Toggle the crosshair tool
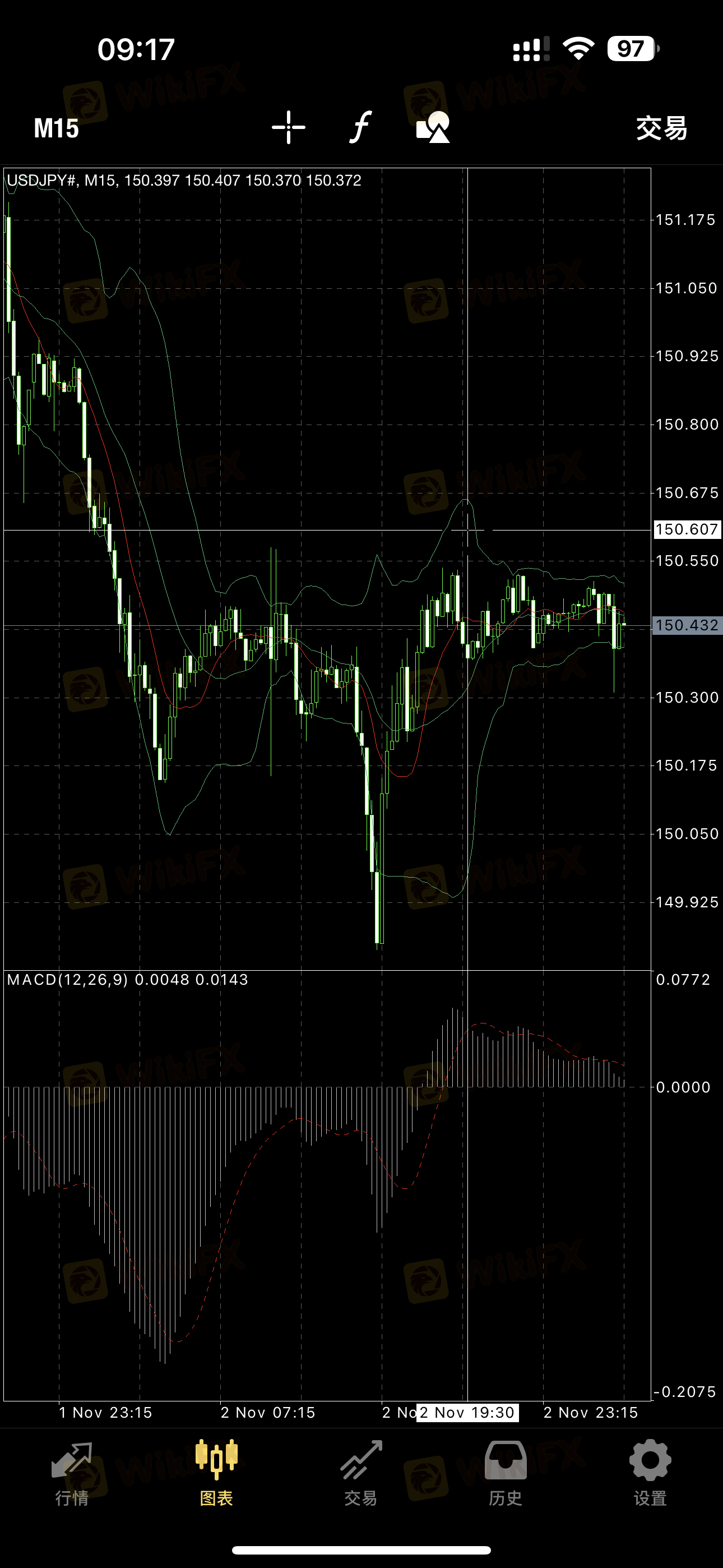Image resolution: width=723 pixels, height=1568 pixels. [289, 128]
